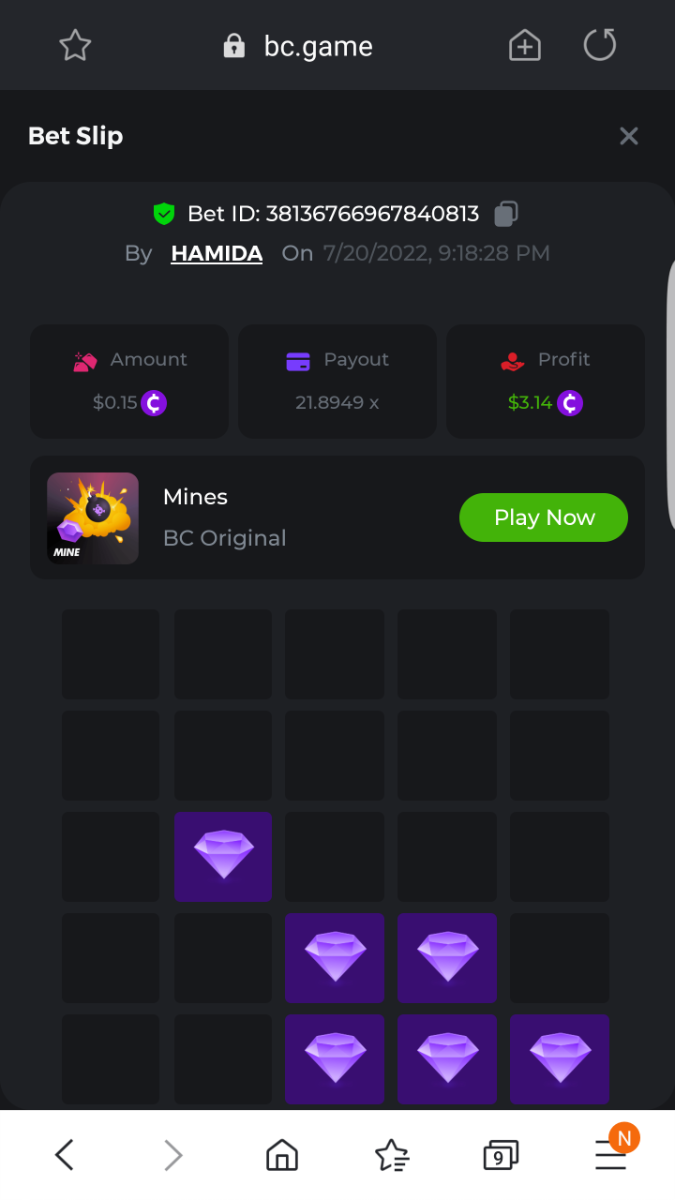675x1200 pixels.
Task: Tap the Play Now button
Action: [543, 517]
